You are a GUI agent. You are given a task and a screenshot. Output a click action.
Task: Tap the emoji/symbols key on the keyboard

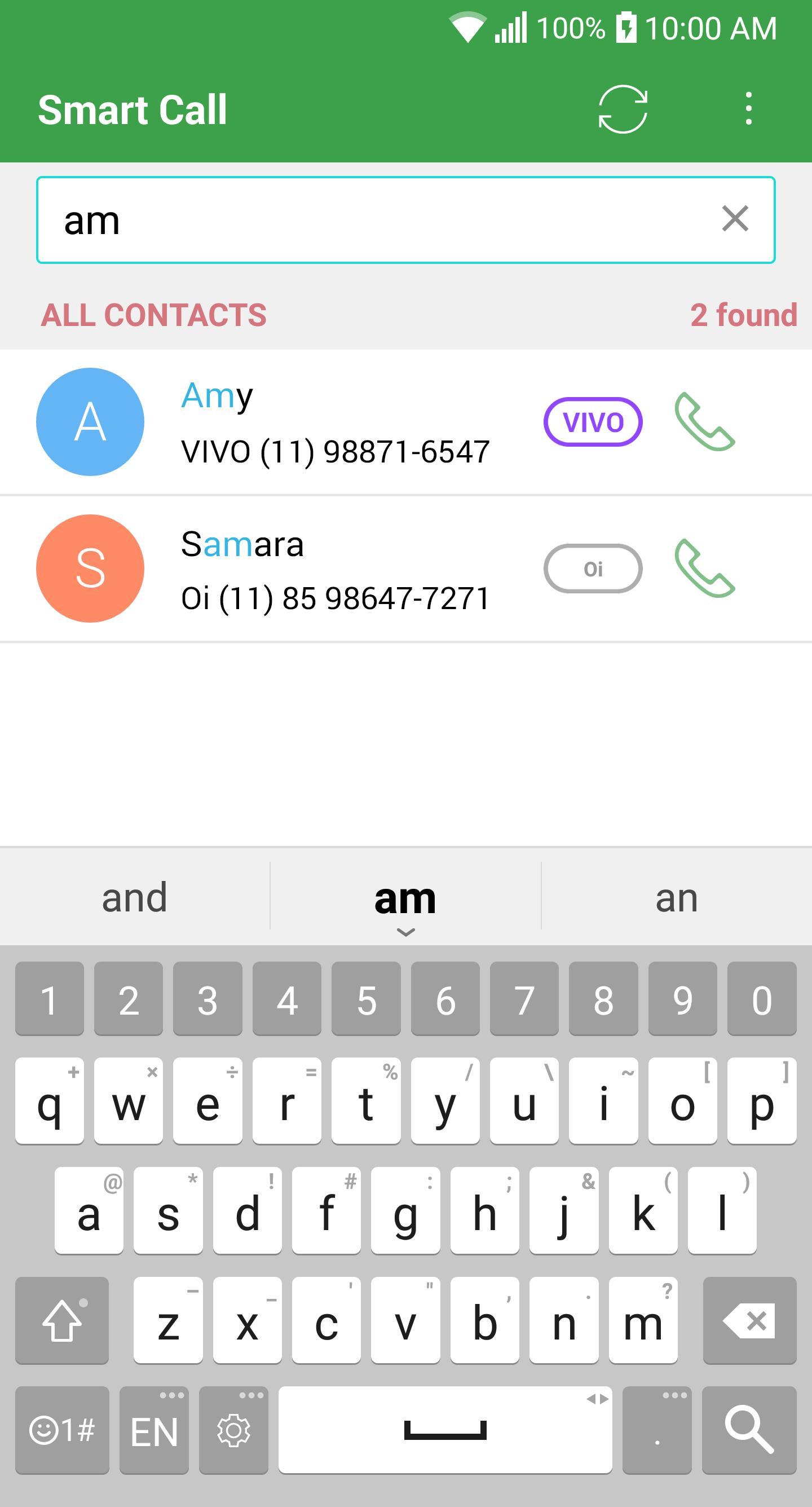click(x=62, y=1430)
